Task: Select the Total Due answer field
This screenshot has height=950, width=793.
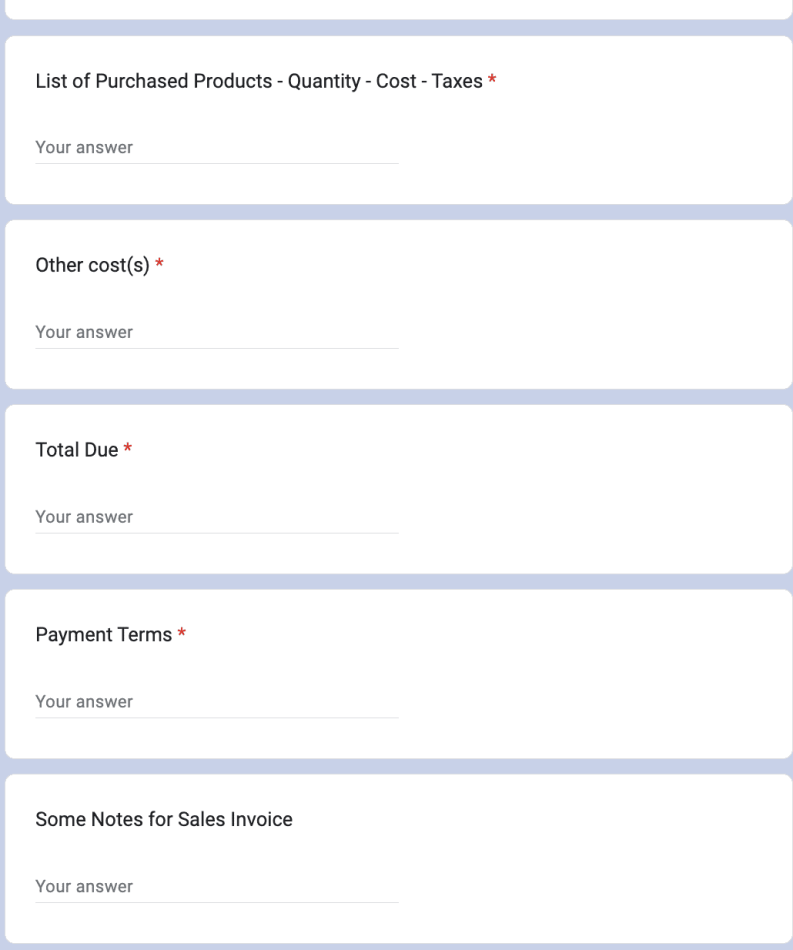Action: tap(217, 517)
